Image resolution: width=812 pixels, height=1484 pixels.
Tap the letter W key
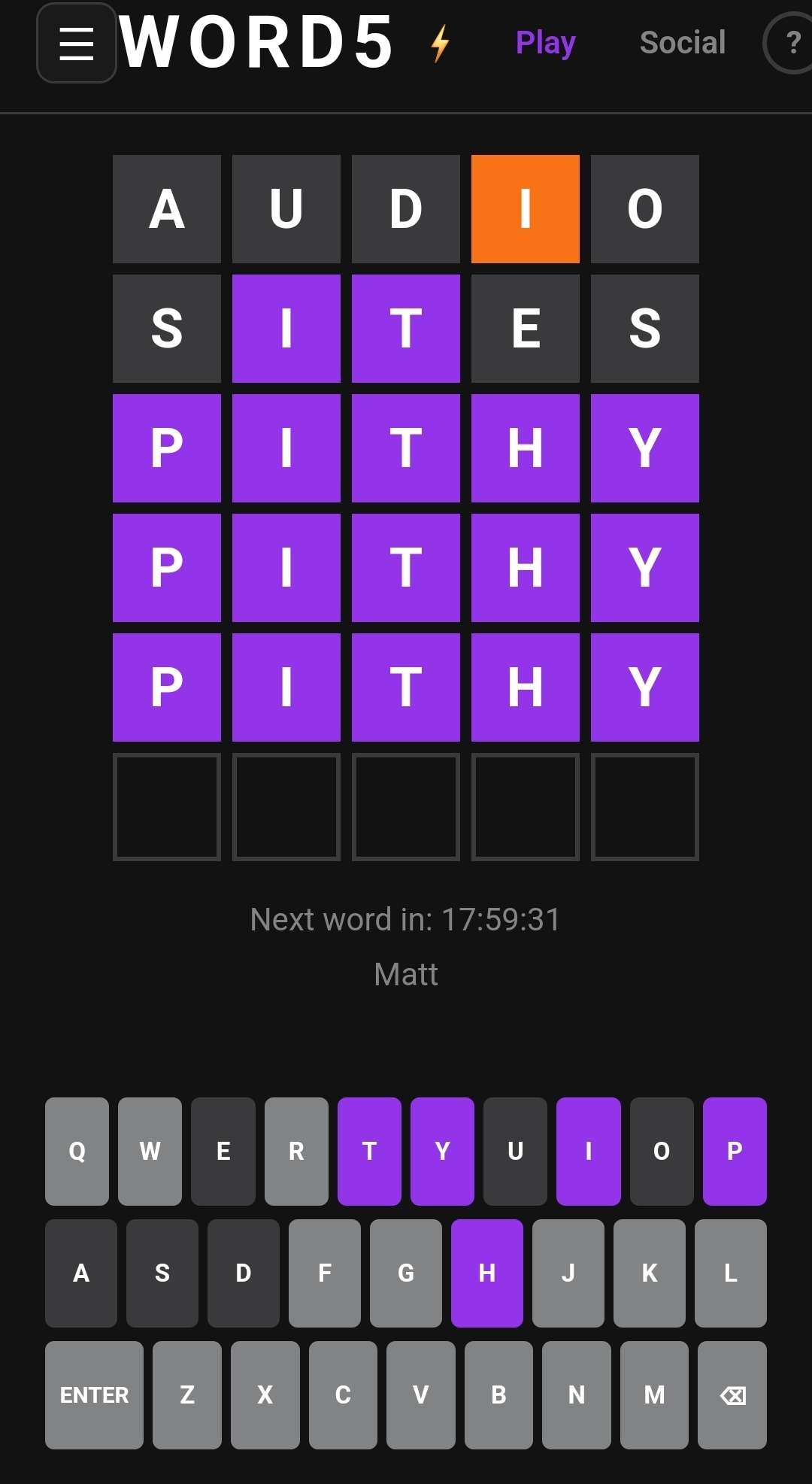[150, 1152]
